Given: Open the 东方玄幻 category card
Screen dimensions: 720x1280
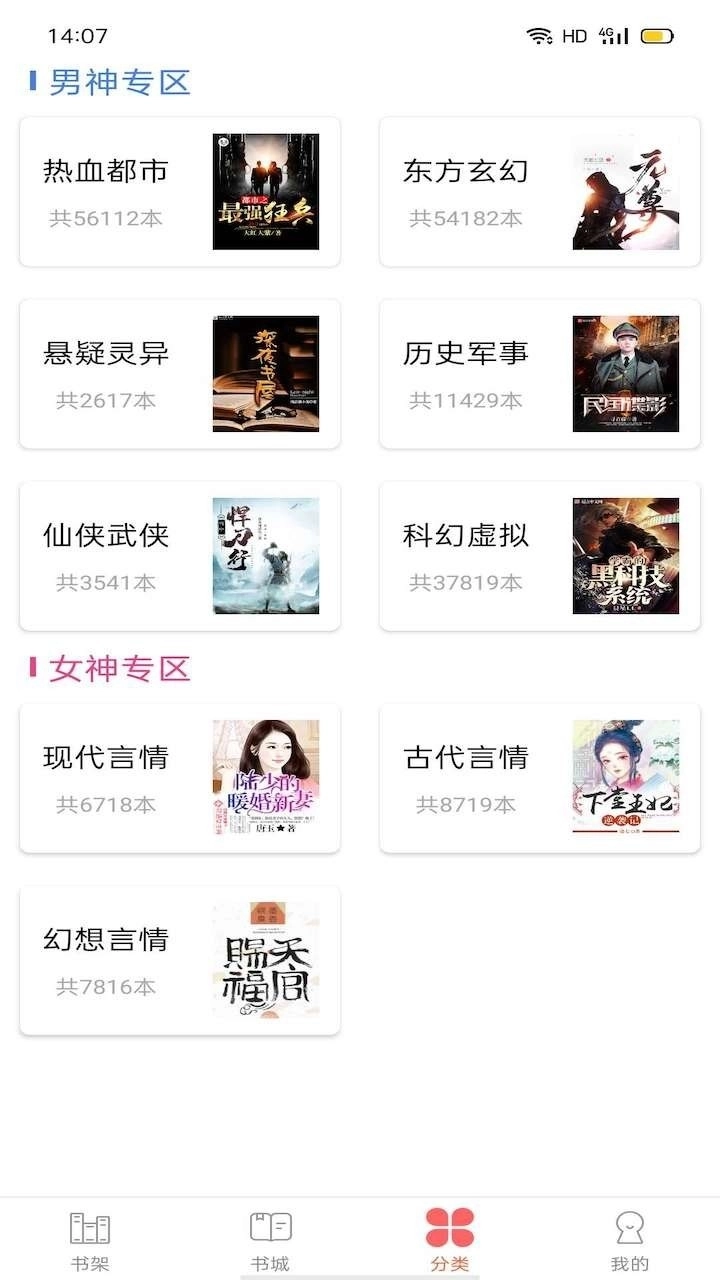Looking at the screenshot, I should pos(540,190).
